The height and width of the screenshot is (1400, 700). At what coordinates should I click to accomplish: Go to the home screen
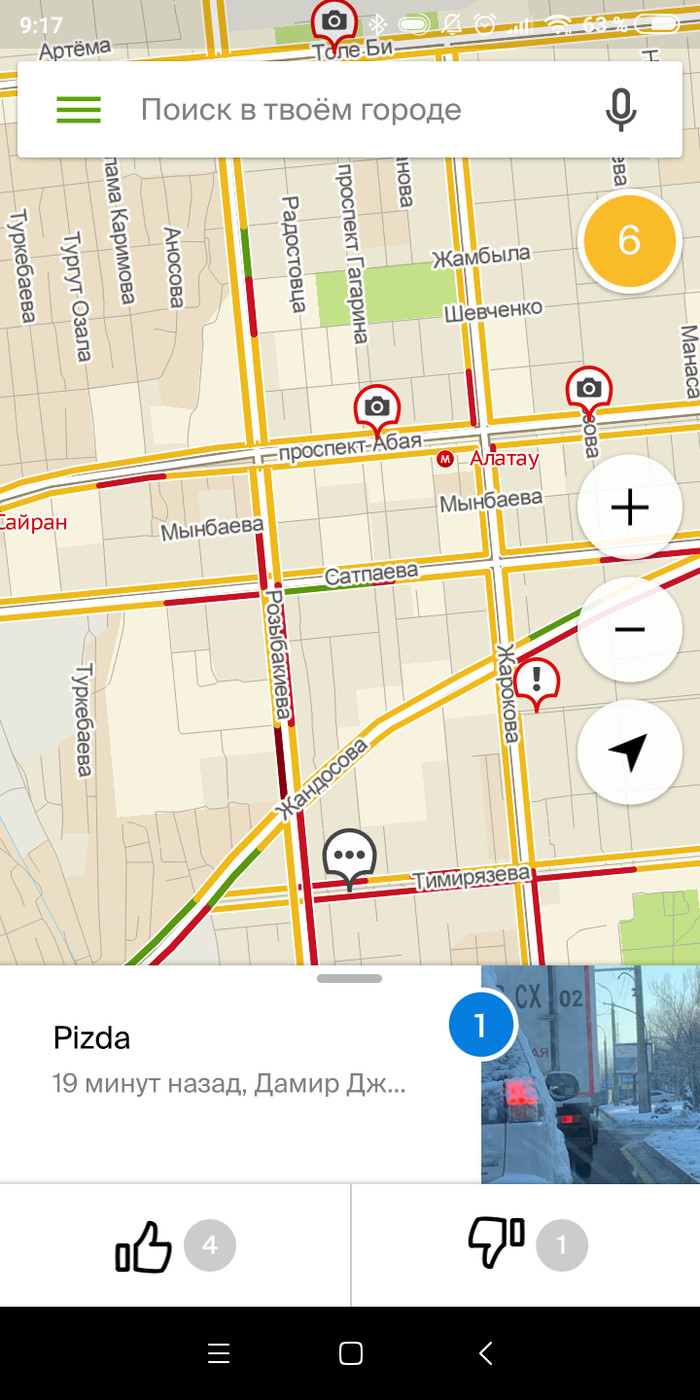click(x=350, y=1353)
